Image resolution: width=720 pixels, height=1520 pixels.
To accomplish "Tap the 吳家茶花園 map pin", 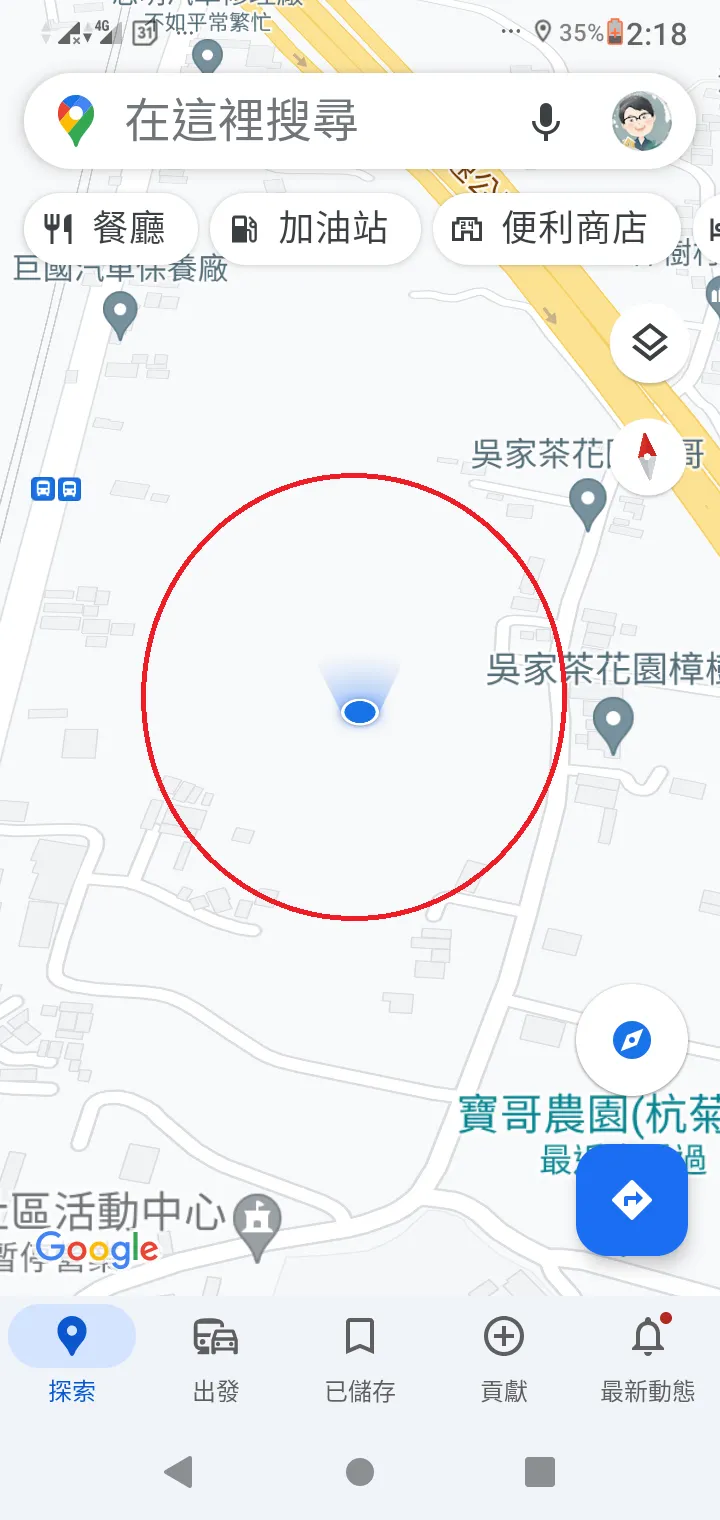I will pyautogui.click(x=587, y=505).
